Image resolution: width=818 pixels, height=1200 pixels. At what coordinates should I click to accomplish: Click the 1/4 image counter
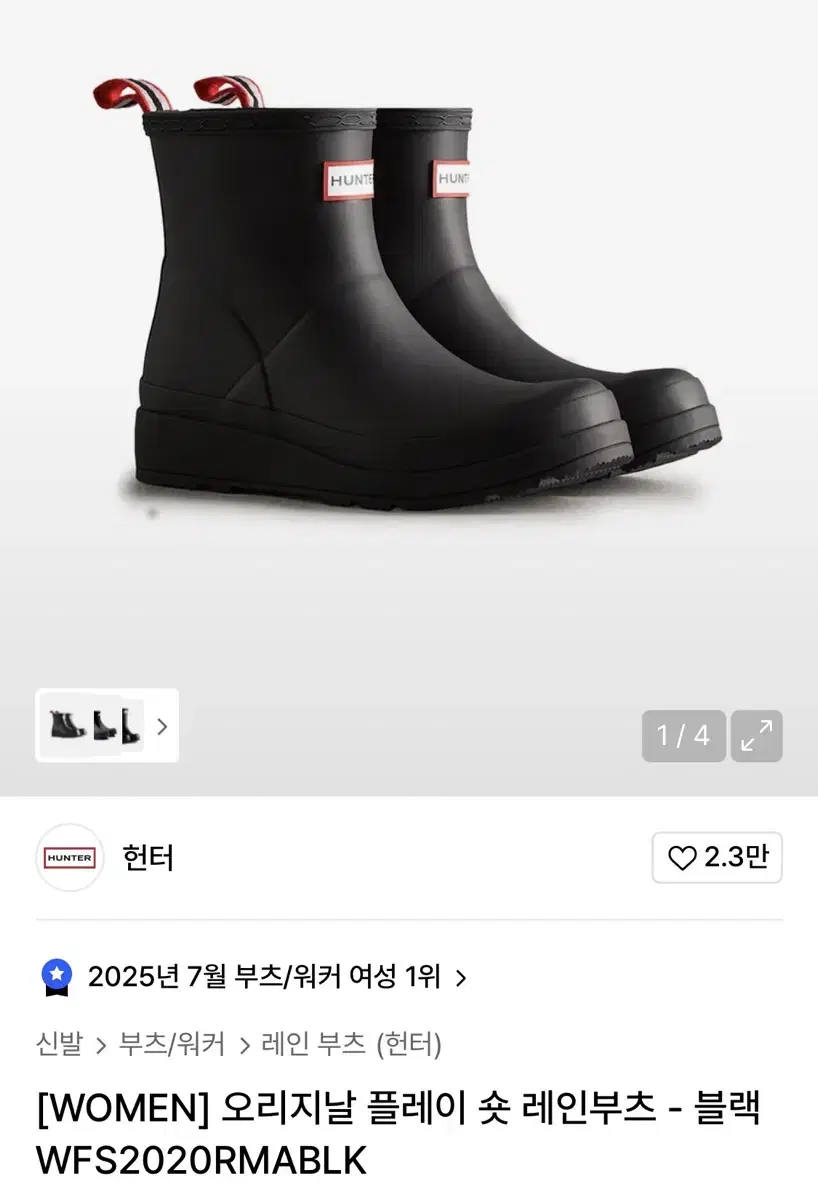(684, 736)
